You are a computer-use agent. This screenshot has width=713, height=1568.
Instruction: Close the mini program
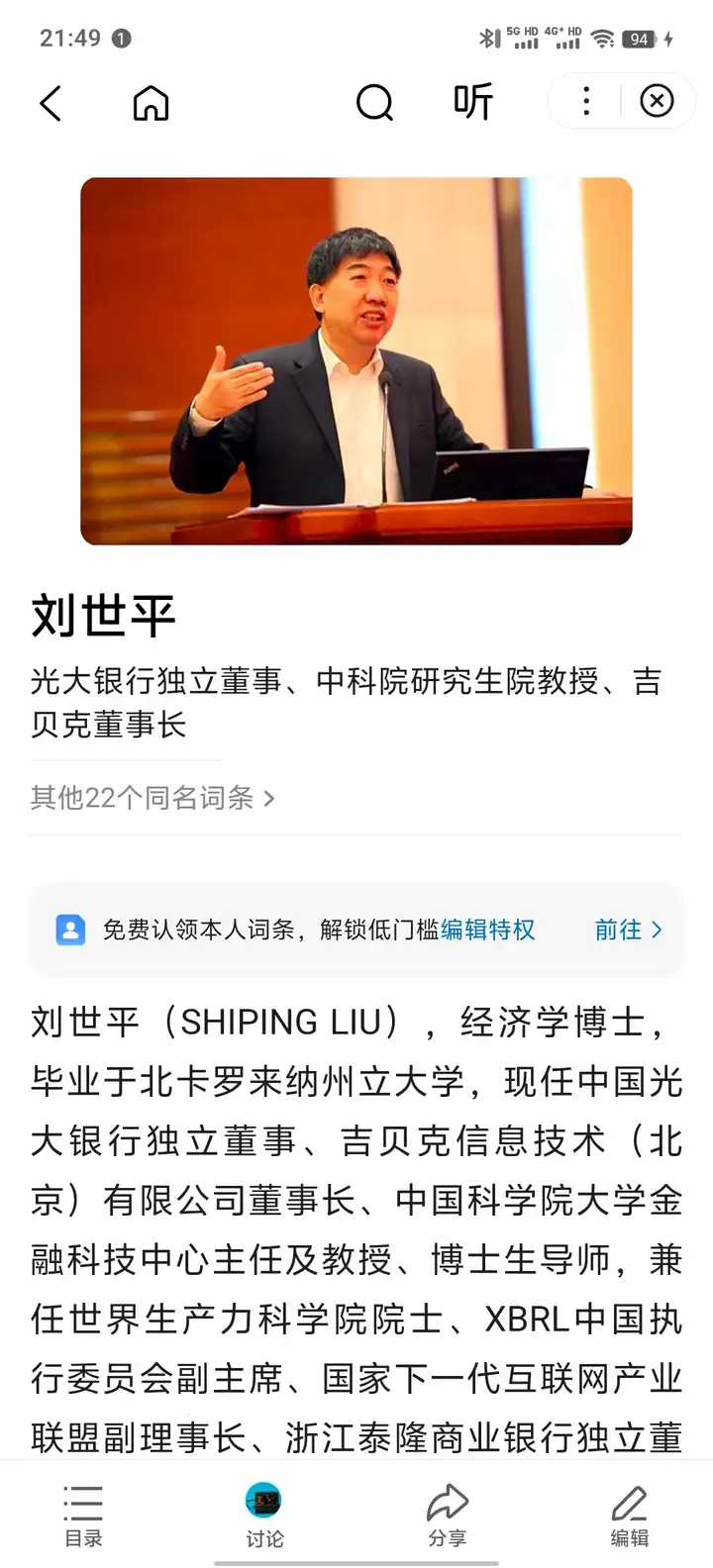tap(657, 101)
